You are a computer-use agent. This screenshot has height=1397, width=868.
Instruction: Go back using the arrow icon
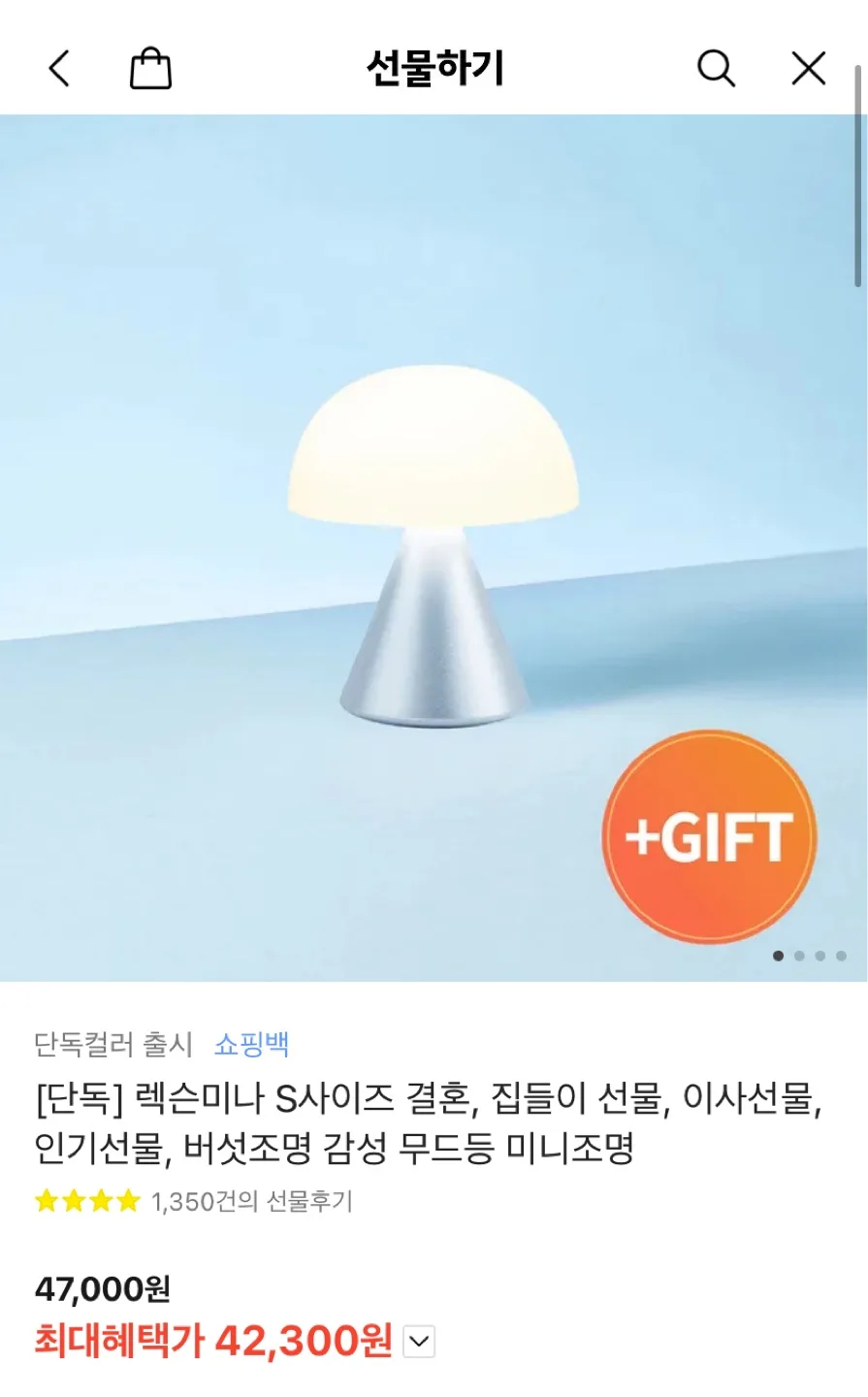[x=59, y=69]
